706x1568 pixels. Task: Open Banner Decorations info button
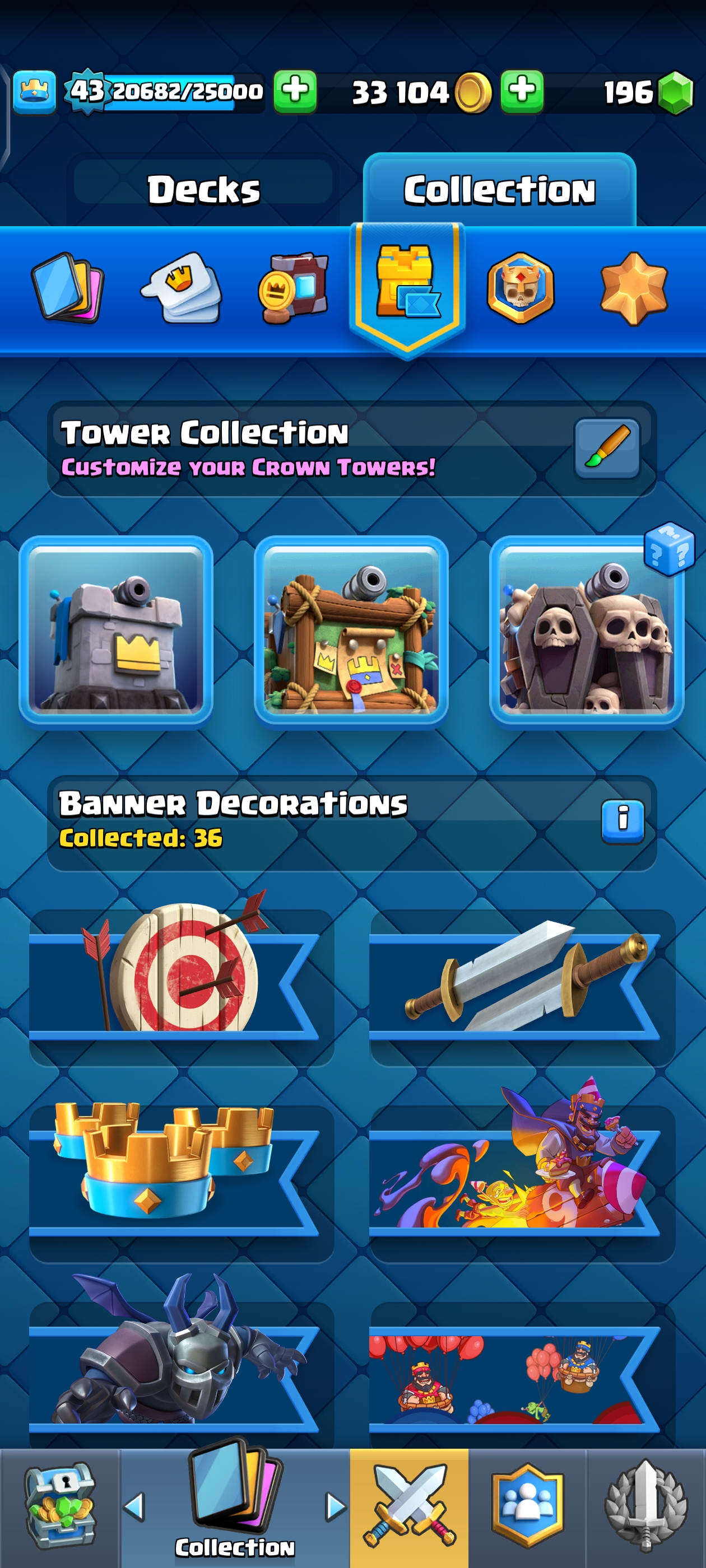(x=623, y=820)
